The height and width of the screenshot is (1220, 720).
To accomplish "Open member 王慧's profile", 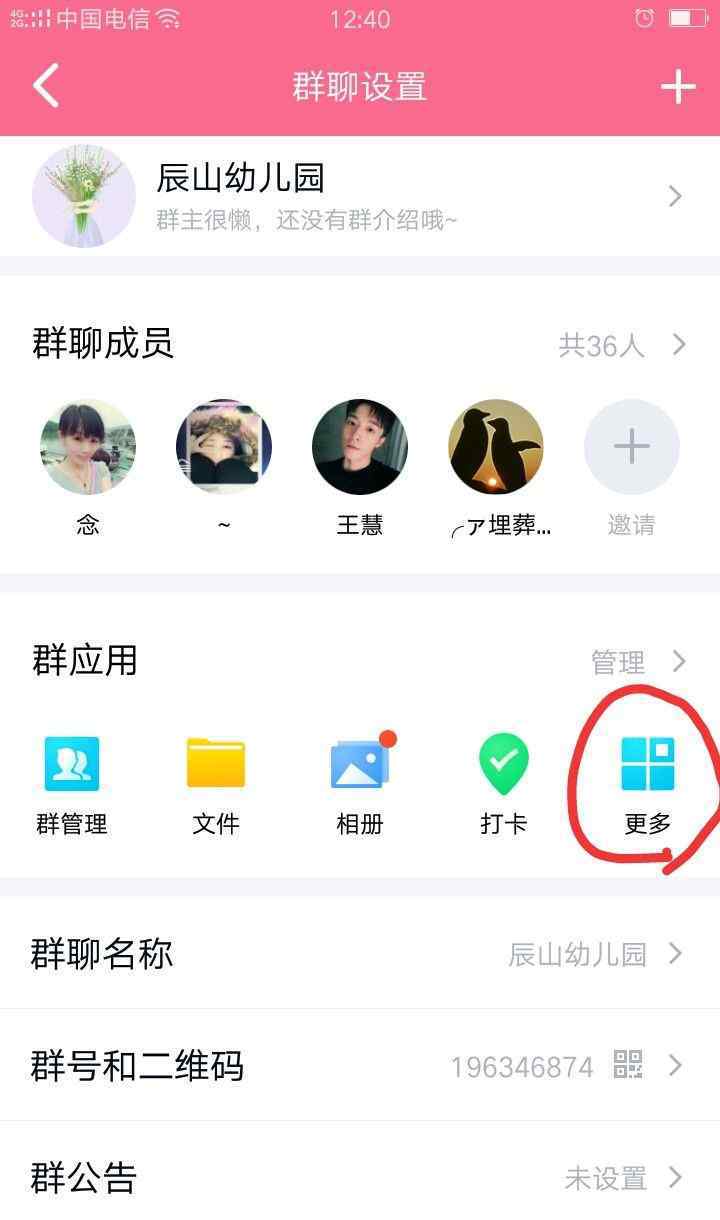I will tap(360, 467).
